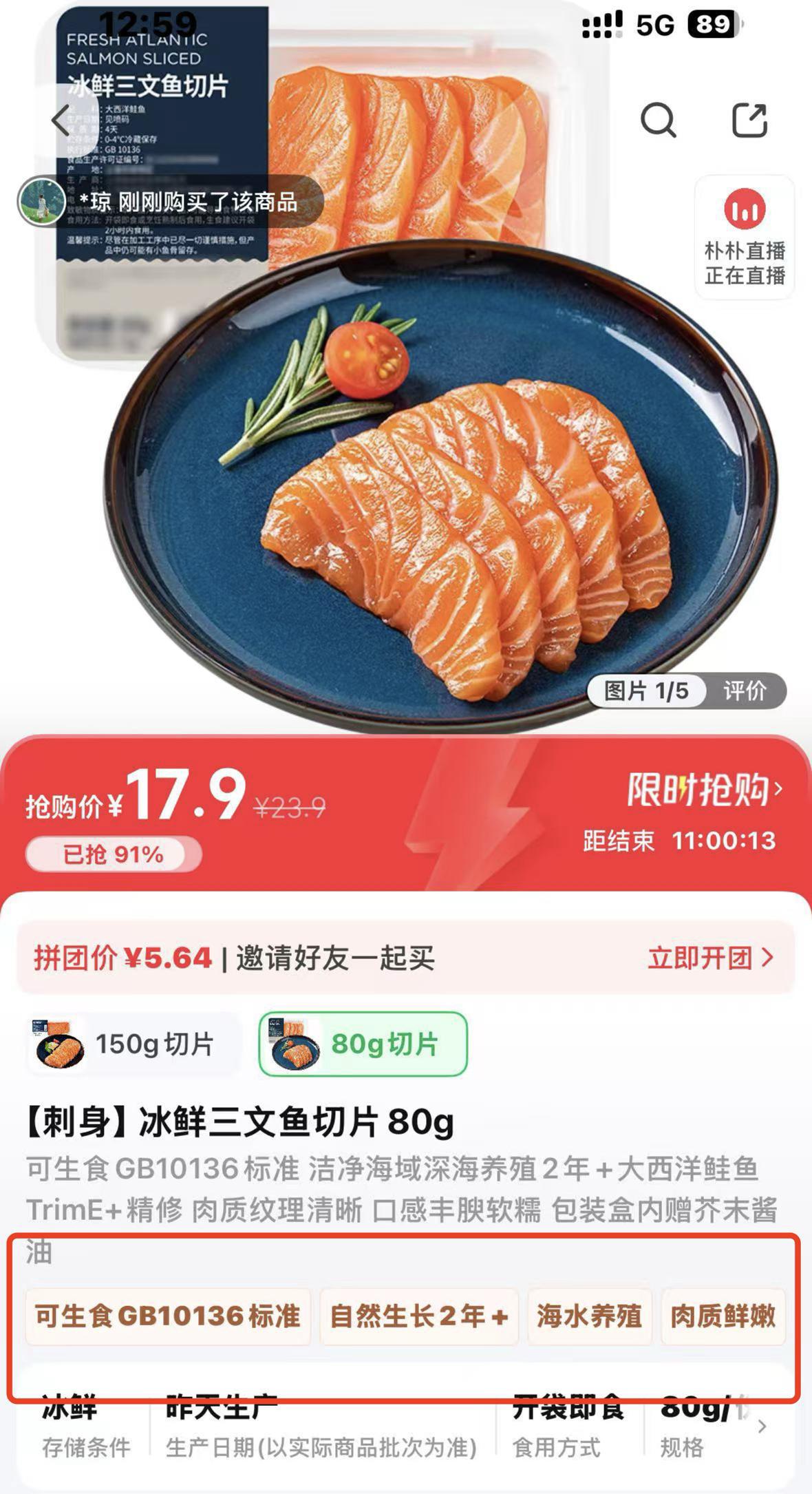Open the 限时抢购 flash sale page
Screen dimensions: 812x1494
[x=703, y=789]
